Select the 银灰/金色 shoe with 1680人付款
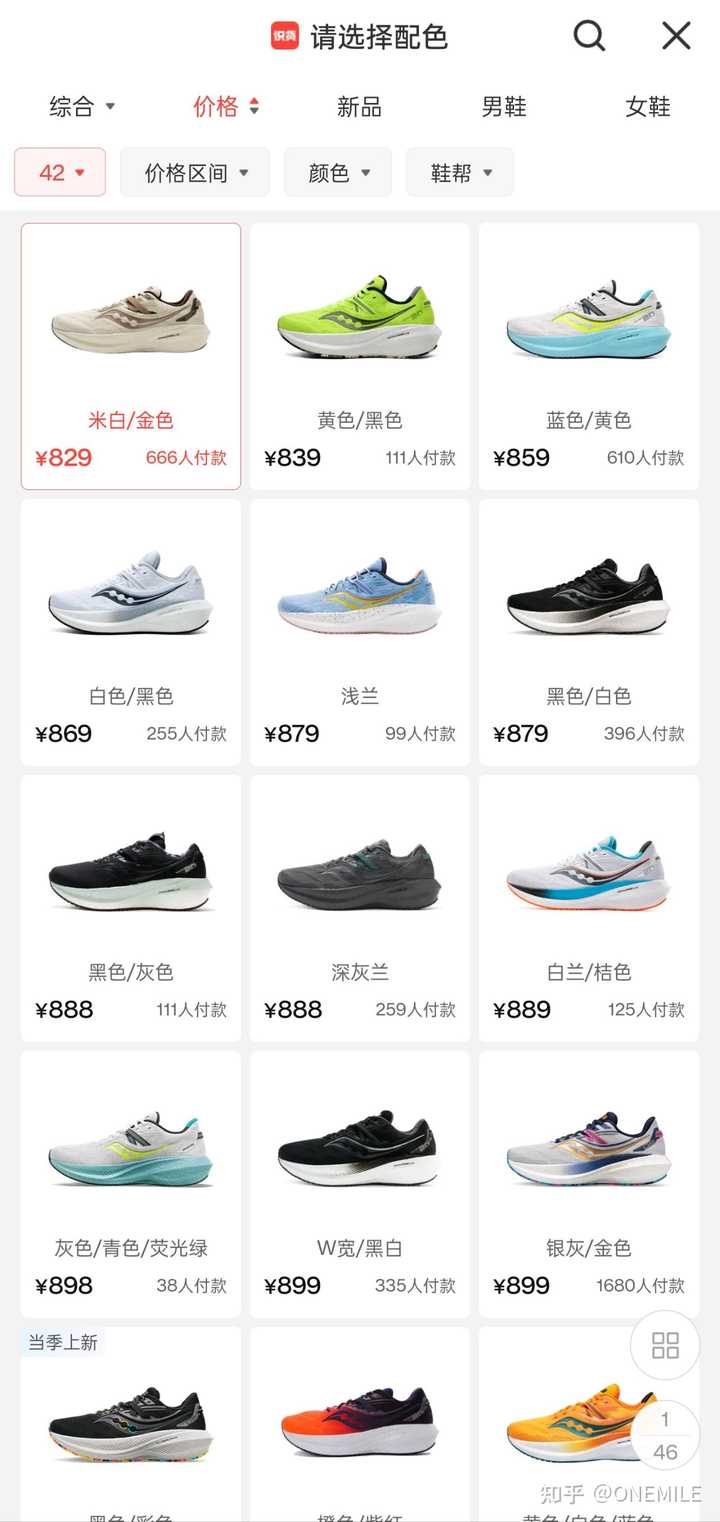This screenshot has width=720, height=1522. tap(589, 1184)
